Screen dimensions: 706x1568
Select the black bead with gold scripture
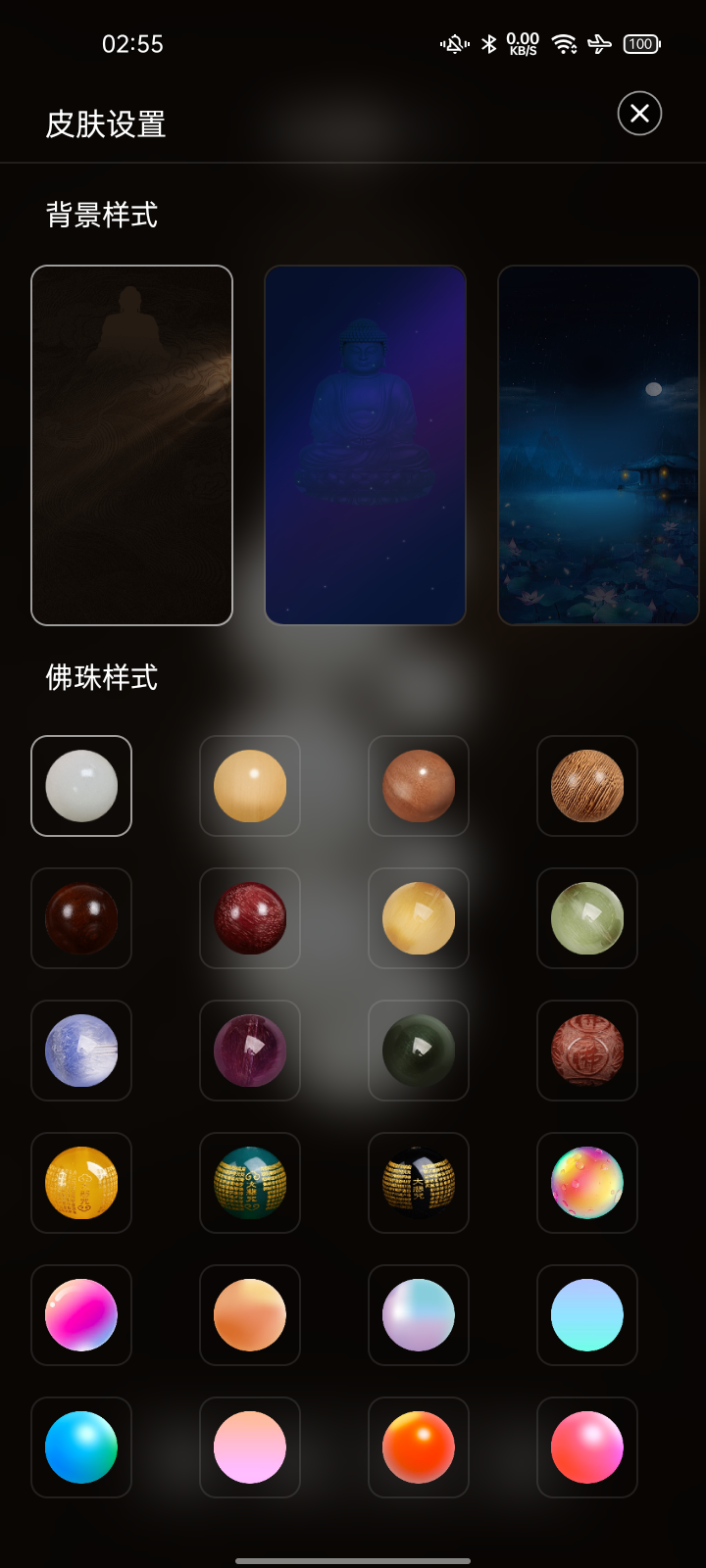419,1183
